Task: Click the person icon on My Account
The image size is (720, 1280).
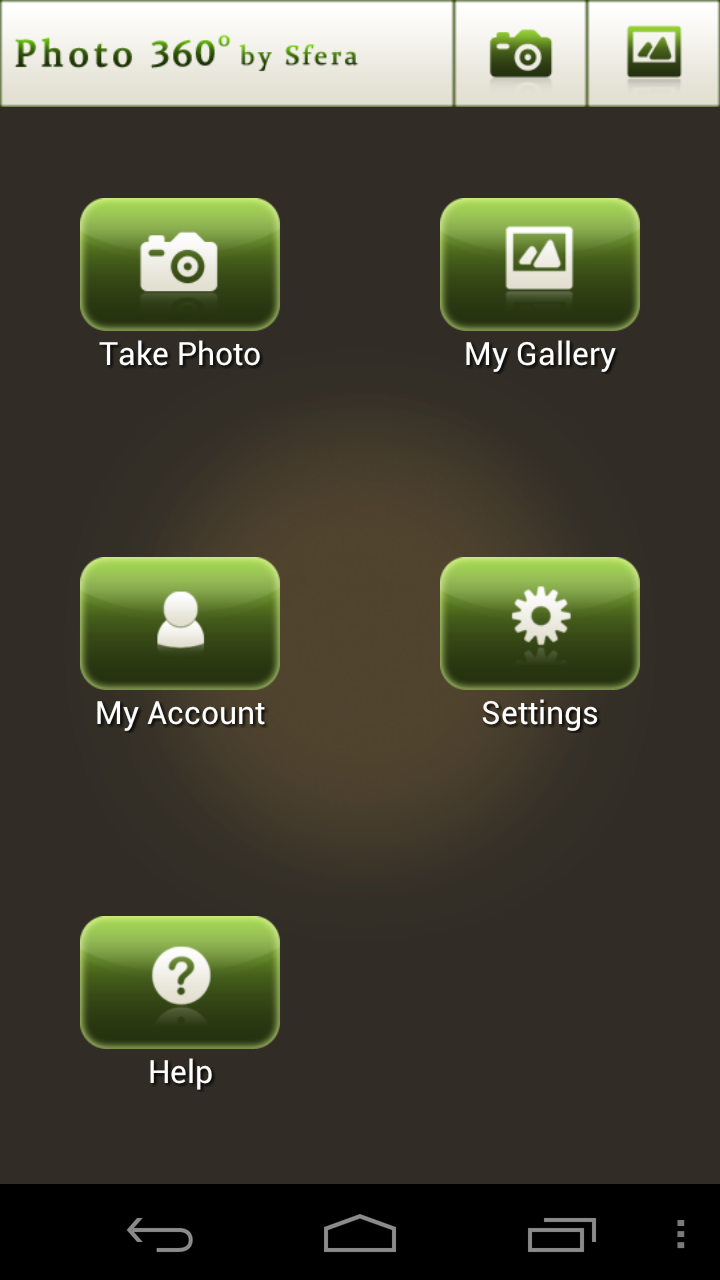Action: pyautogui.click(x=179, y=619)
